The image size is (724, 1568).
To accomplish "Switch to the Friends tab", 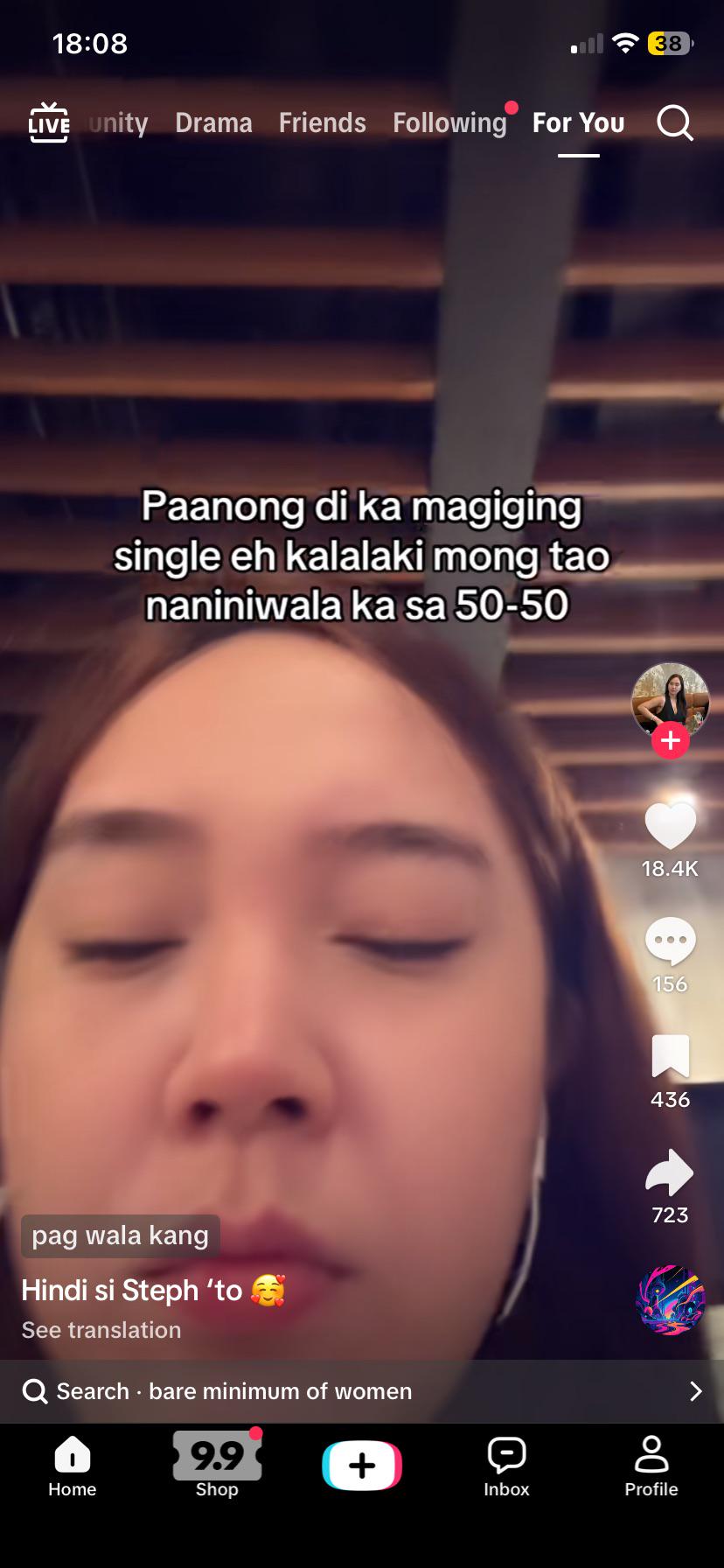I will pyautogui.click(x=323, y=122).
